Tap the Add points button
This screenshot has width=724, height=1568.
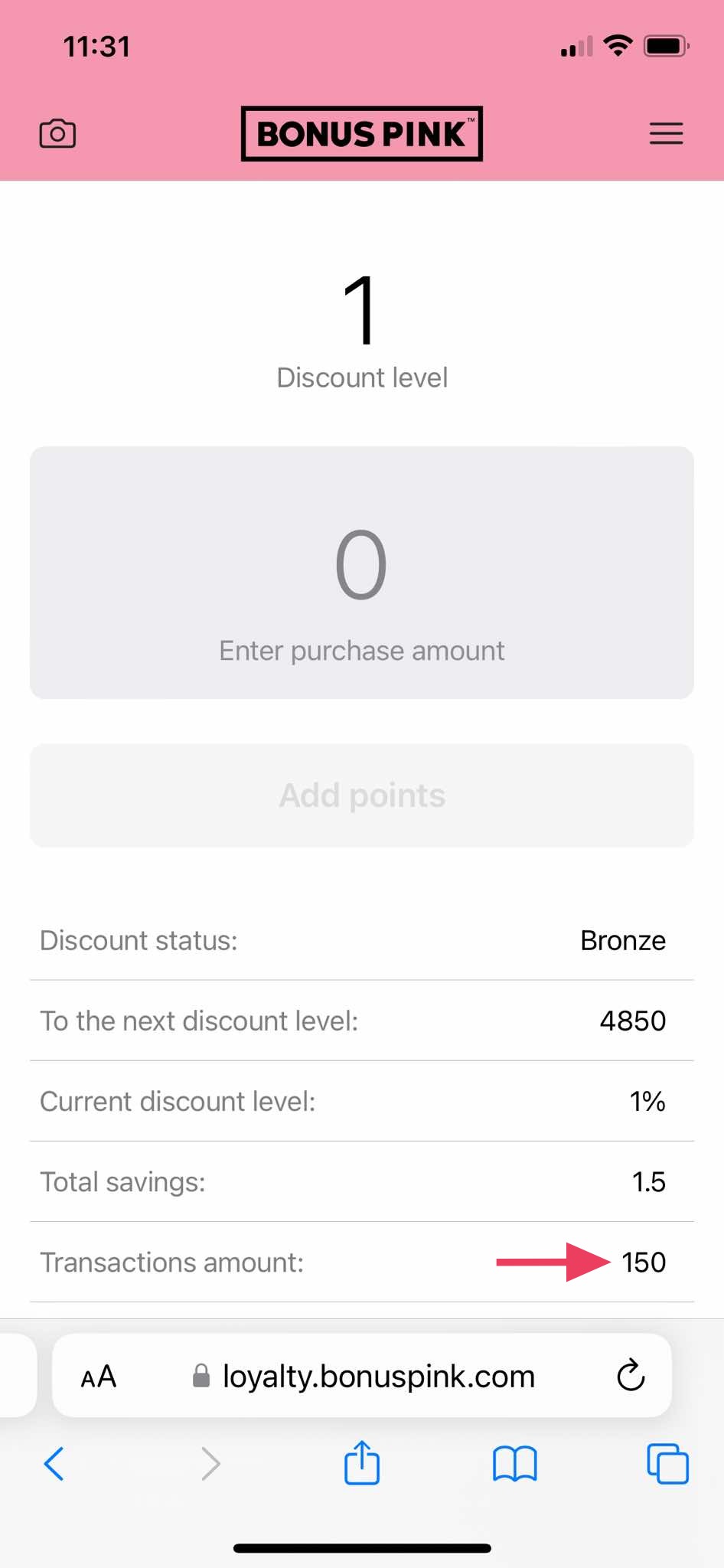click(x=362, y=795)
